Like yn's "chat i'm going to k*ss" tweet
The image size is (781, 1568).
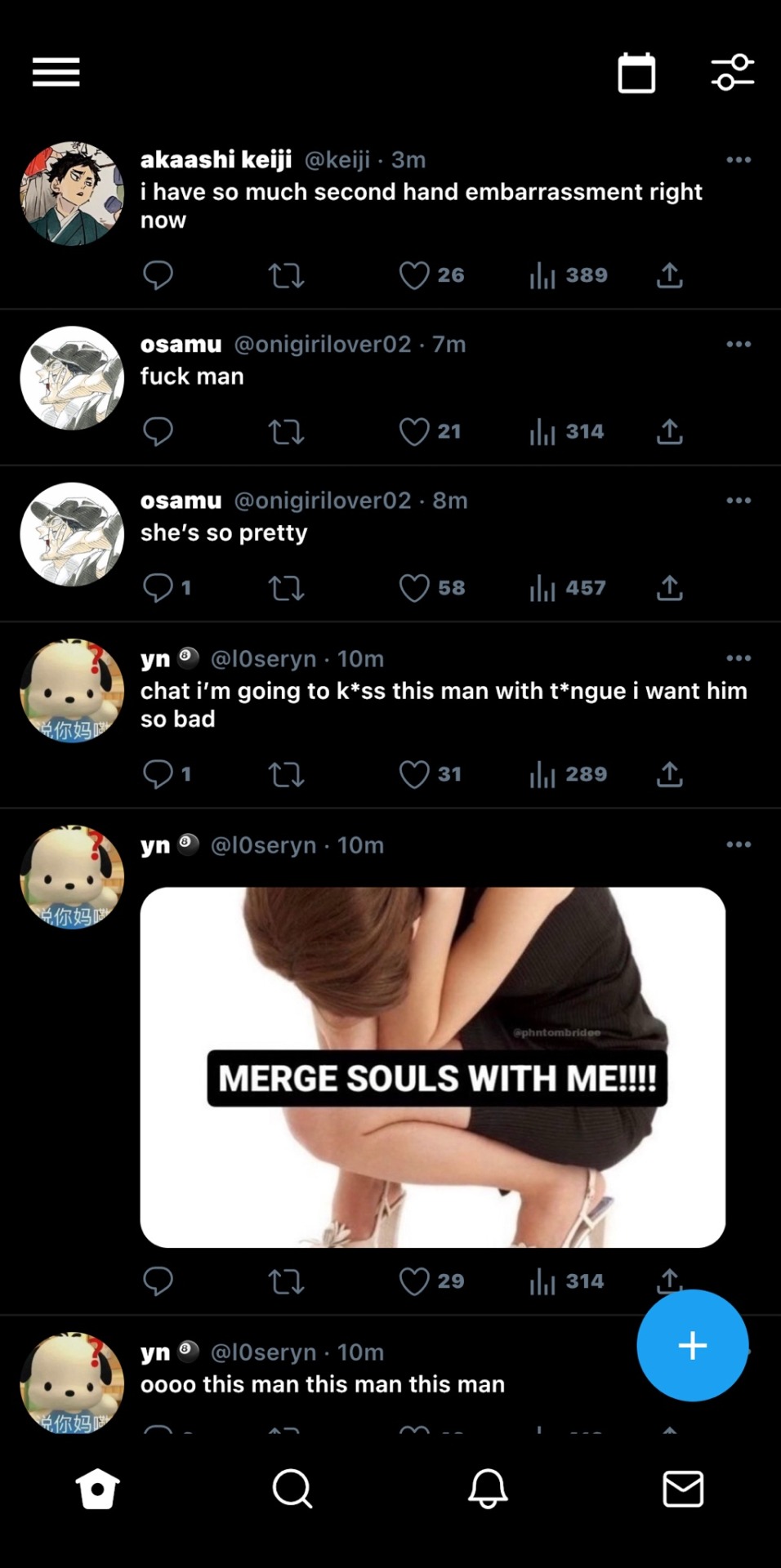pos(414,773)
